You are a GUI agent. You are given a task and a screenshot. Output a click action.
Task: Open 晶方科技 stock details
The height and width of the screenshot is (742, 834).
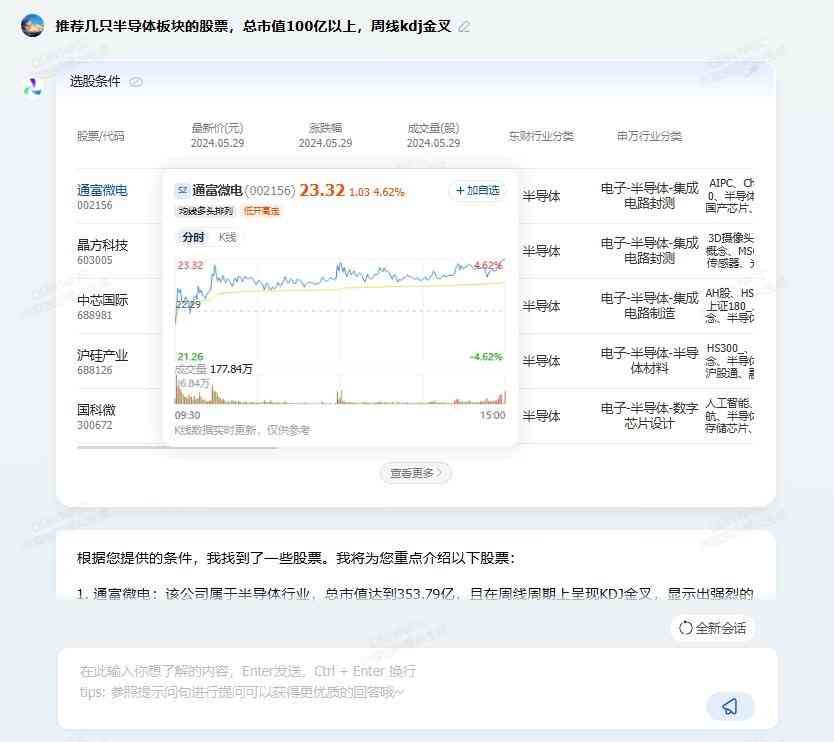102,245
